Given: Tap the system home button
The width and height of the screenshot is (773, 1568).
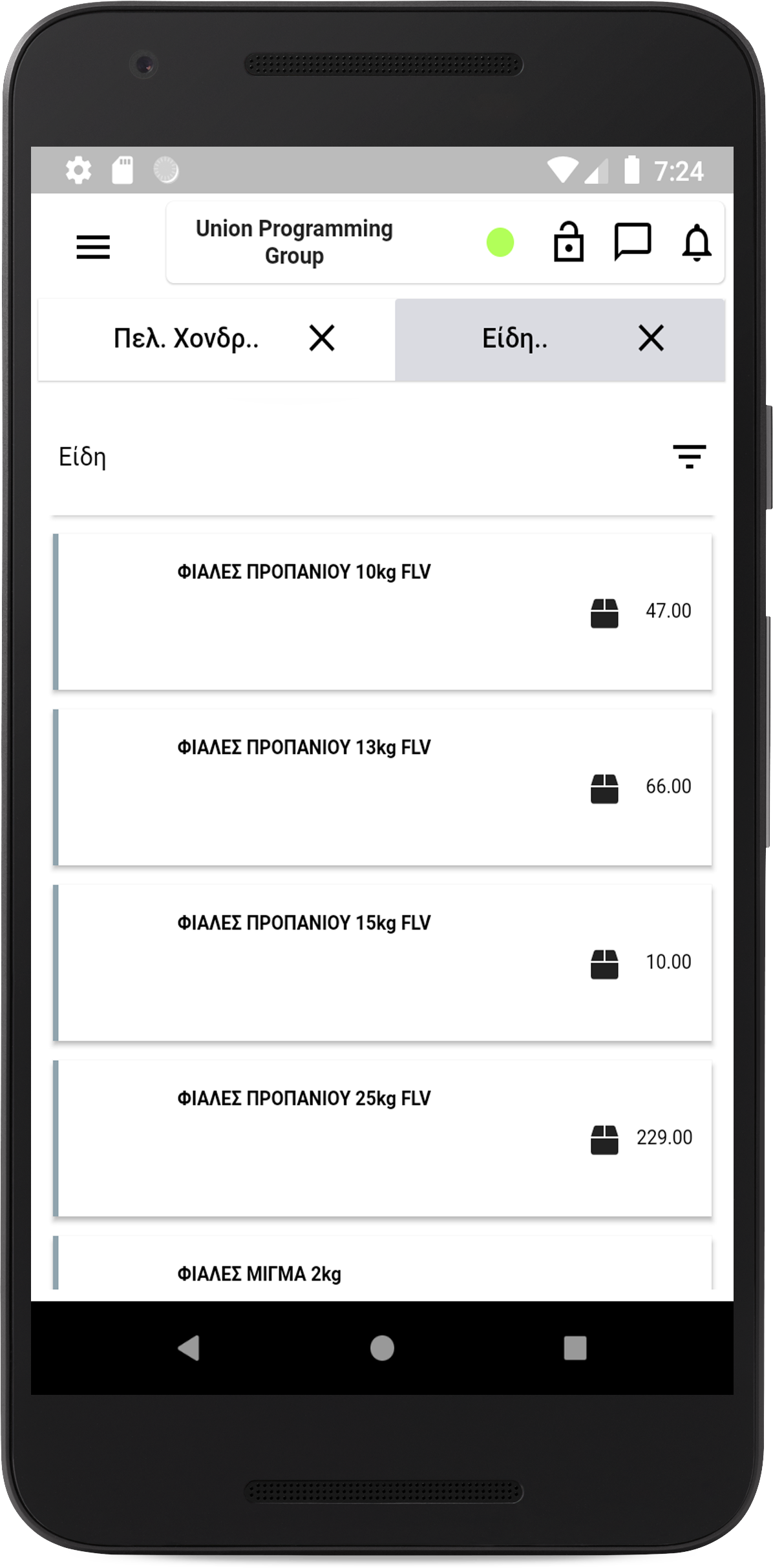Looking at the screenshot, I should 382,1348.
